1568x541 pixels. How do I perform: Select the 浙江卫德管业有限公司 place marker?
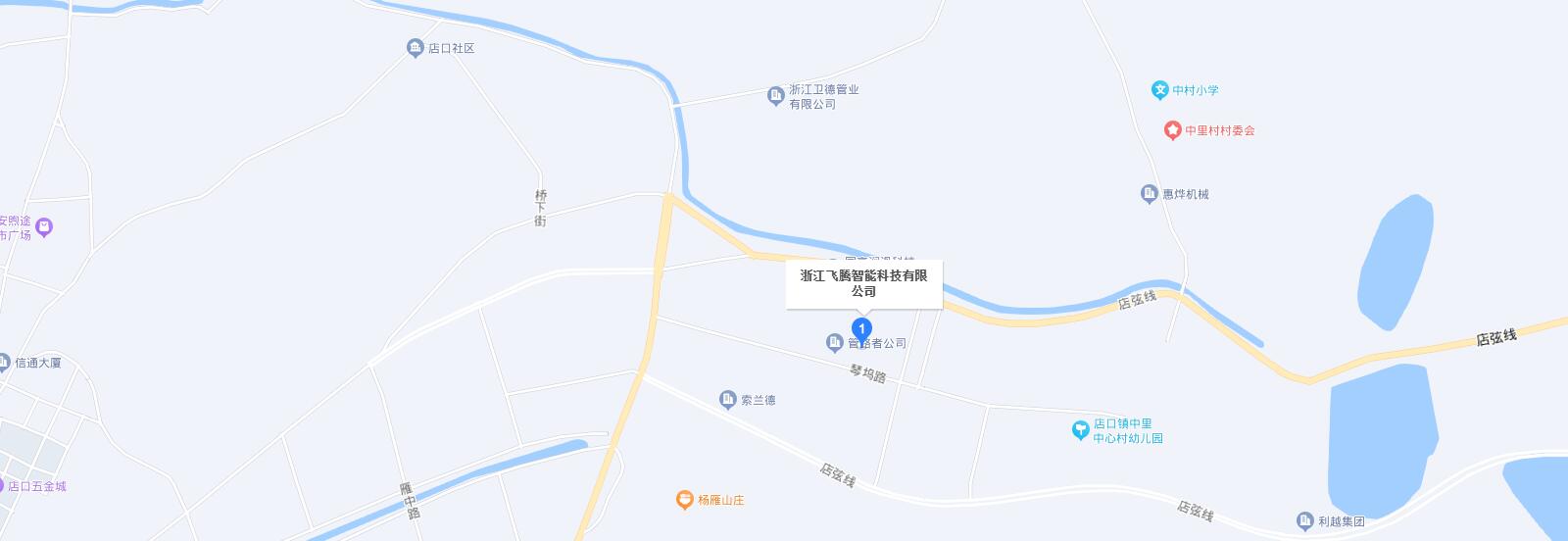click(774, 95)
